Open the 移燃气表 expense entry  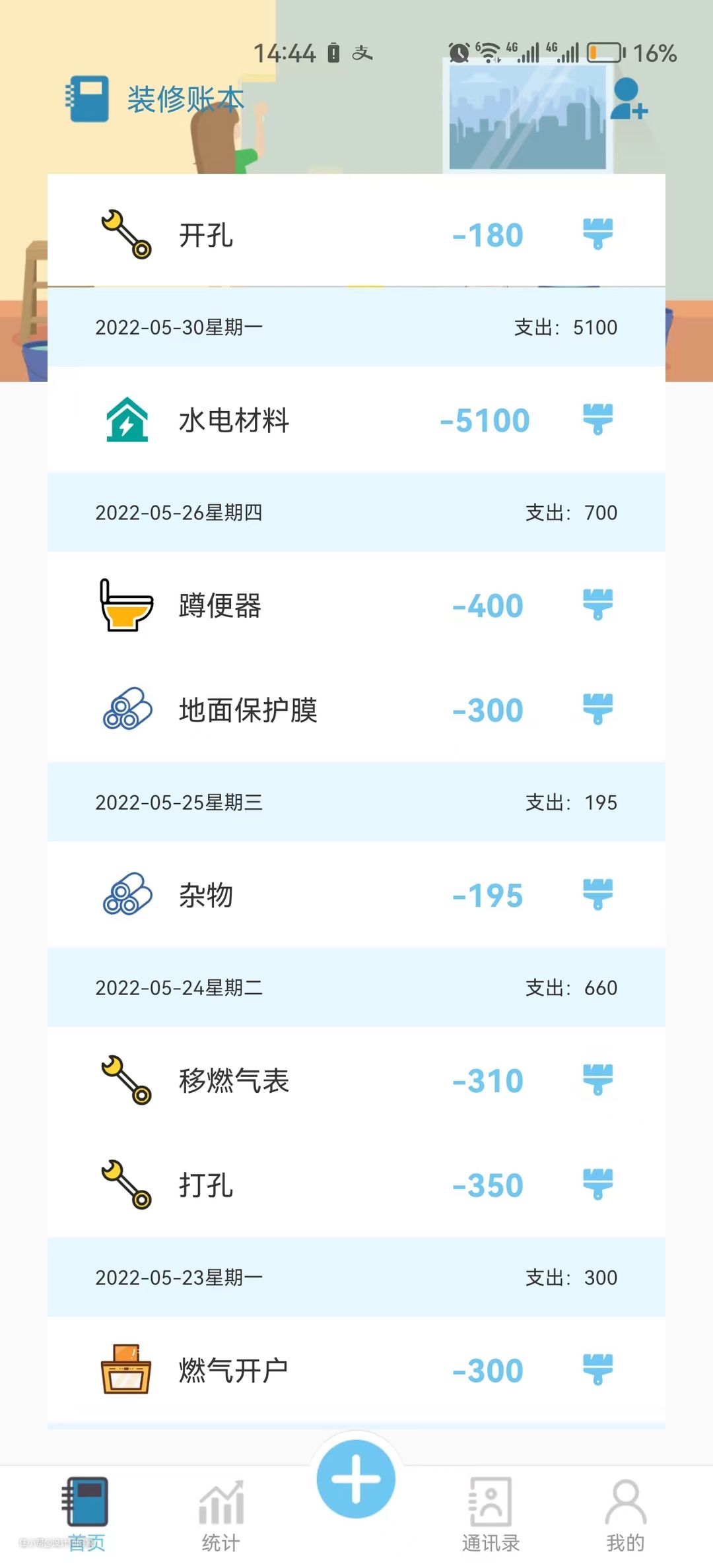pyautogui.click(x=356, y=1080)
